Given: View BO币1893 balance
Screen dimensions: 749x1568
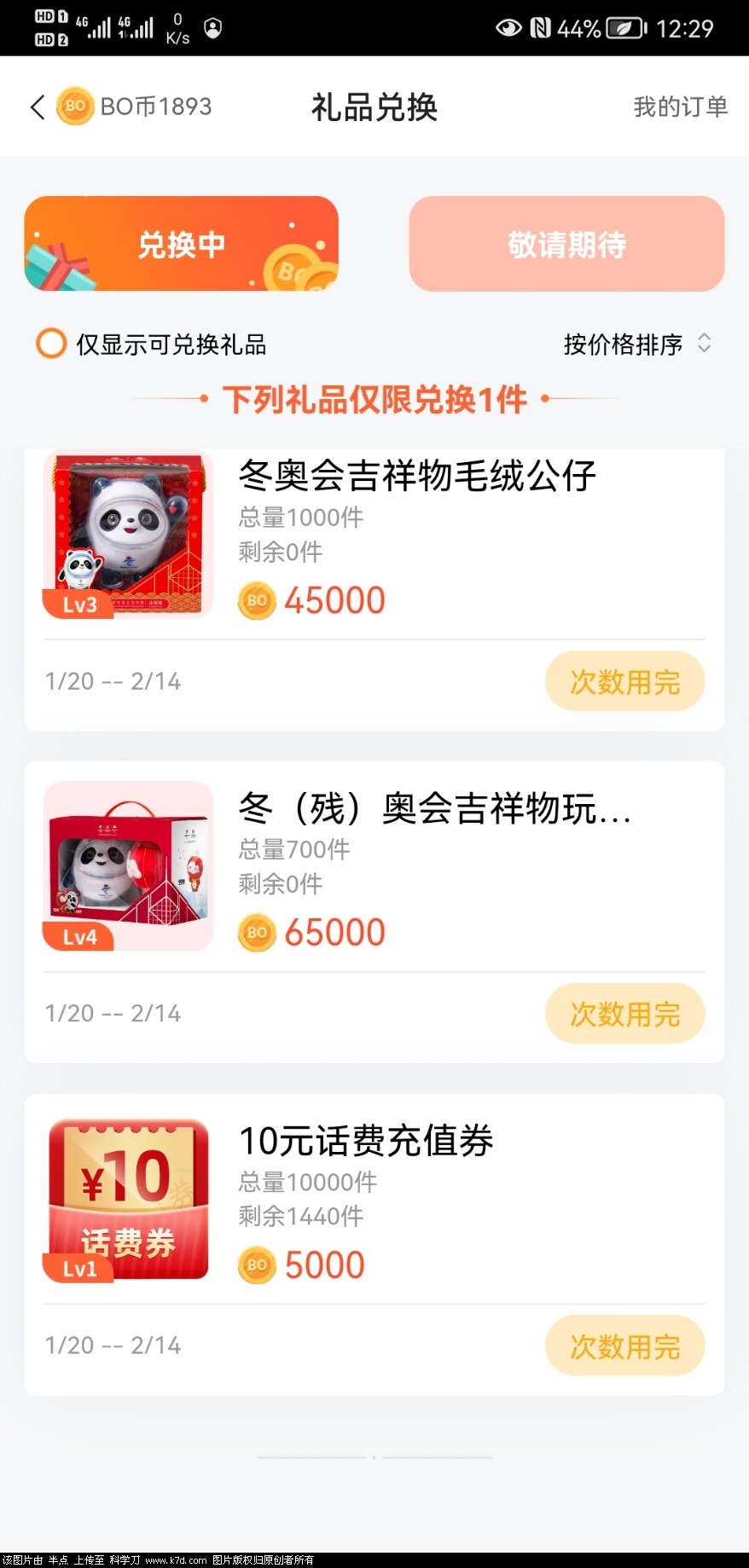Looking at the screenshot, I should [135, 107].
